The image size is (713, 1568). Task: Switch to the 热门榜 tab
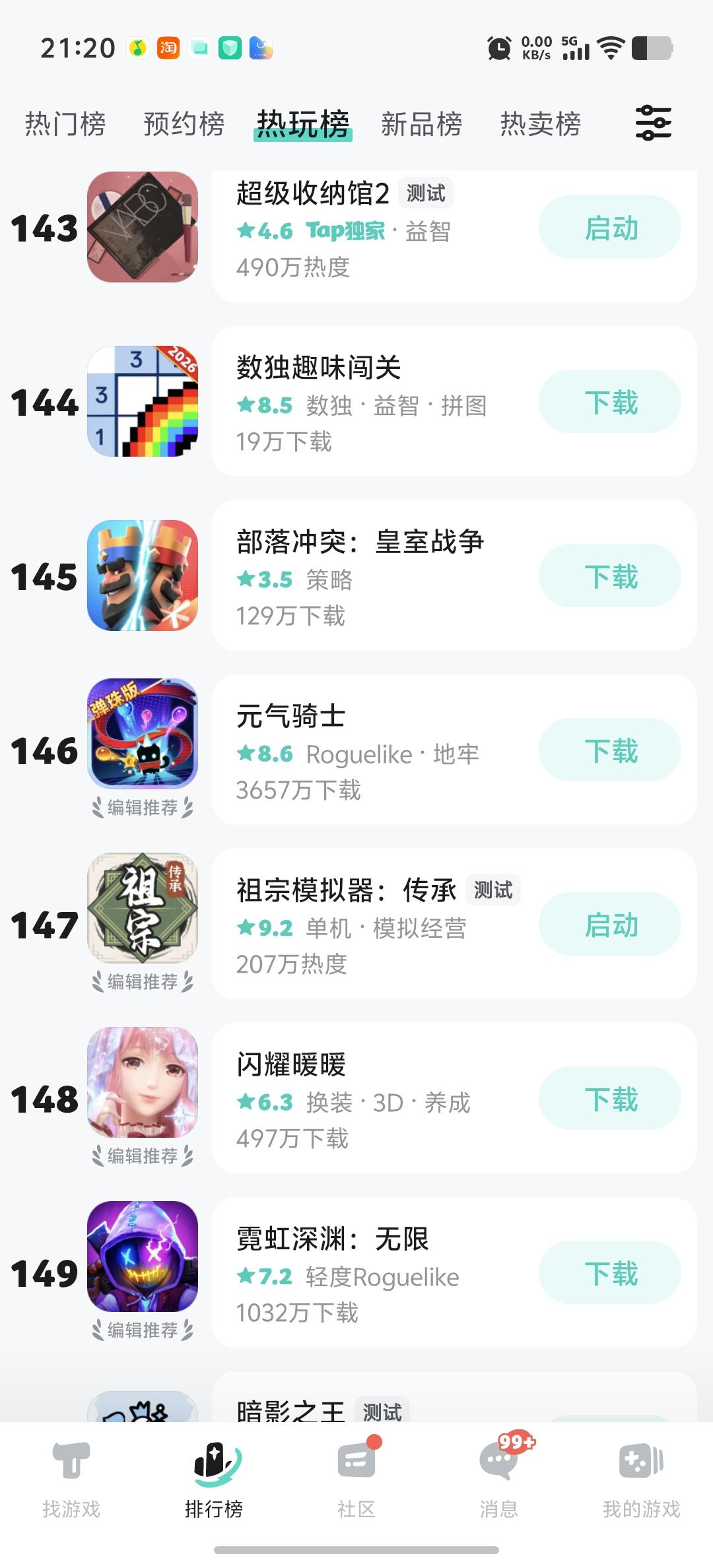point(65,124)
